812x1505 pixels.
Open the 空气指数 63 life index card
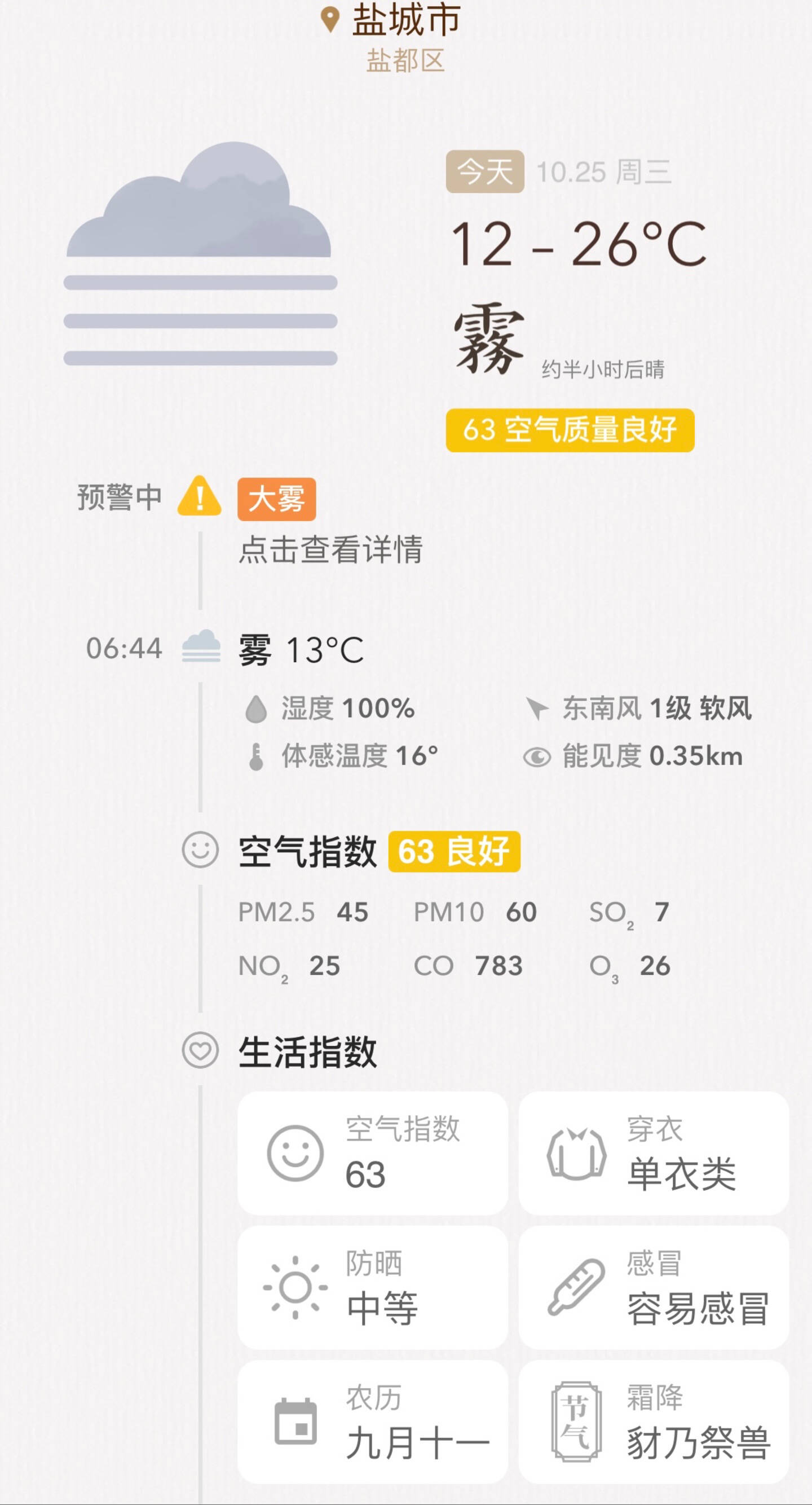point(372,1153)
